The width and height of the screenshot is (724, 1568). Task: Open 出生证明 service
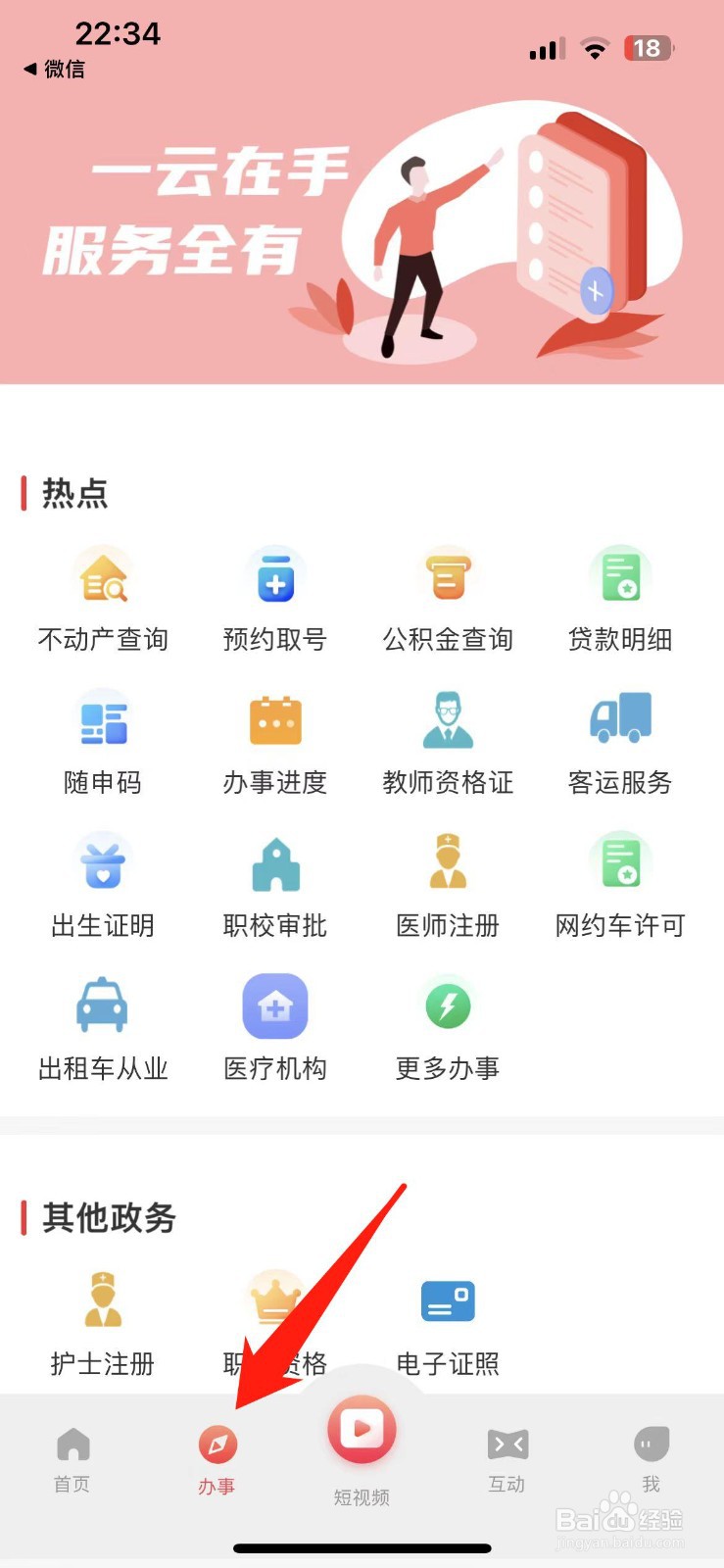(103, 884)
